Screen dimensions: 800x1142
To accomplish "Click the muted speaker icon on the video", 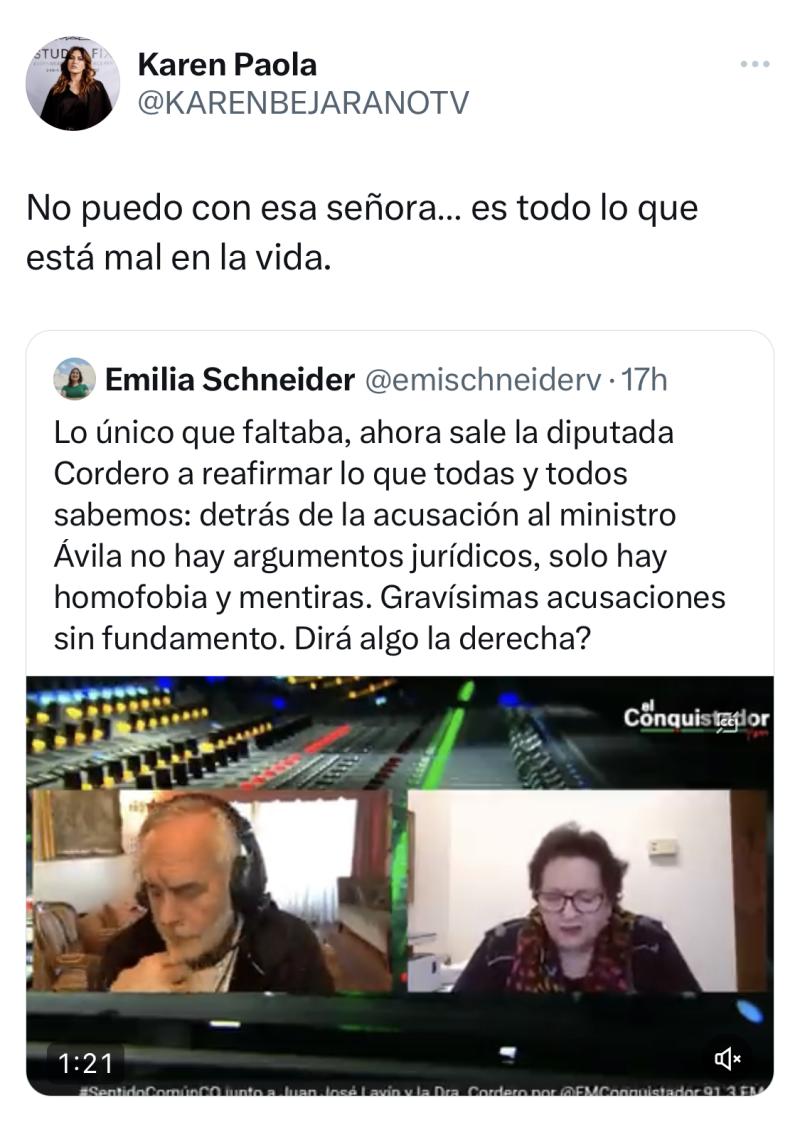I will [727, 1056].
